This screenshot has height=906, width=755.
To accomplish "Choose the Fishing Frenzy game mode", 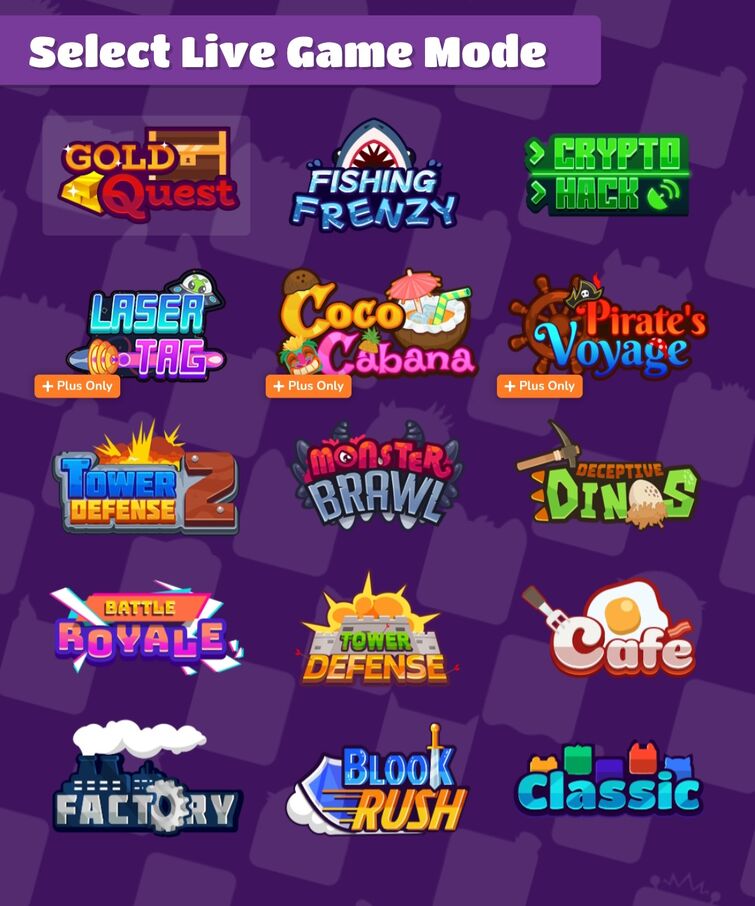I will (375, 177).
